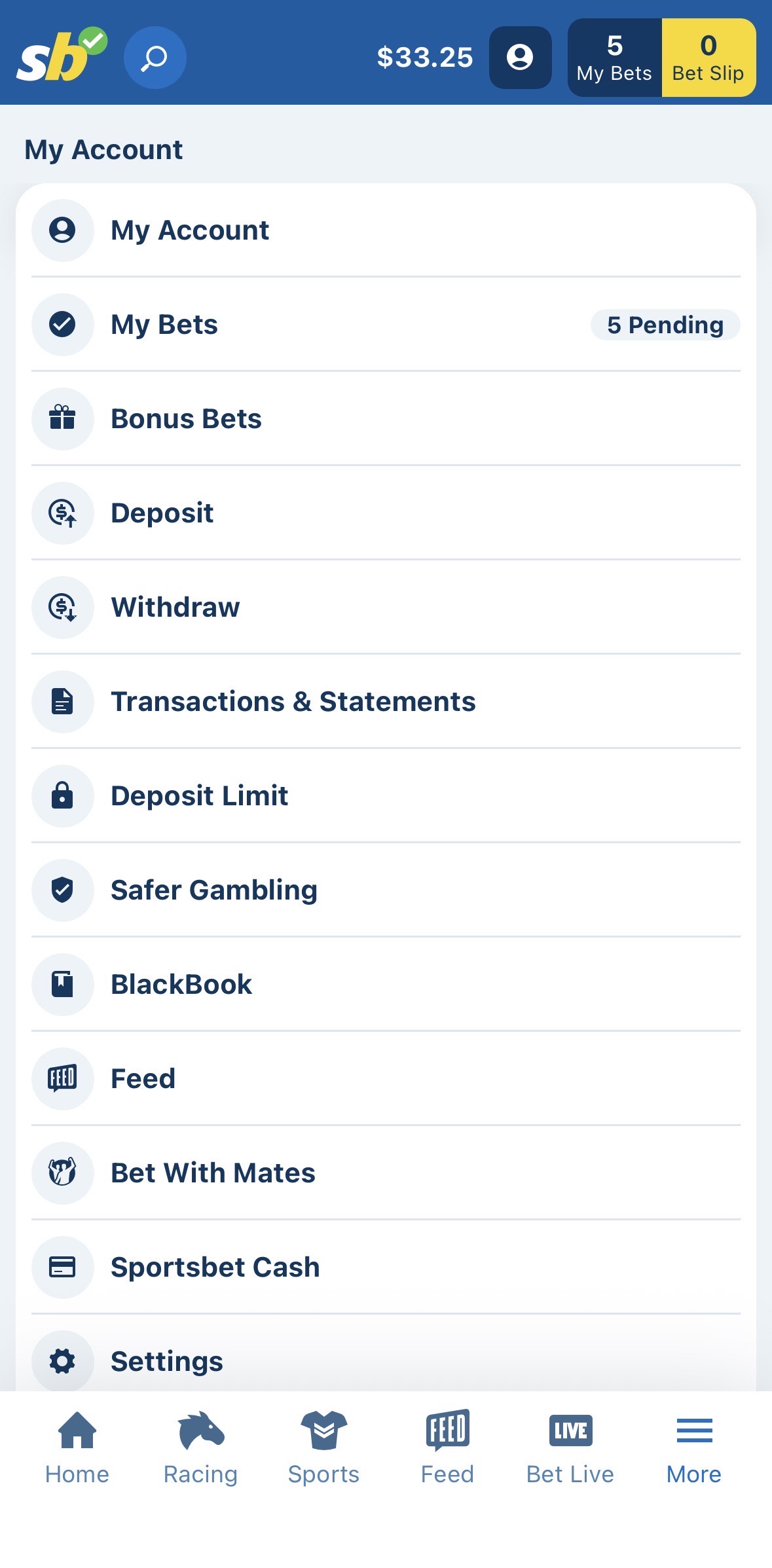Open Deposit Limit settings
772x1568 pixels.
pyautogui.click(x=386, y=796)
